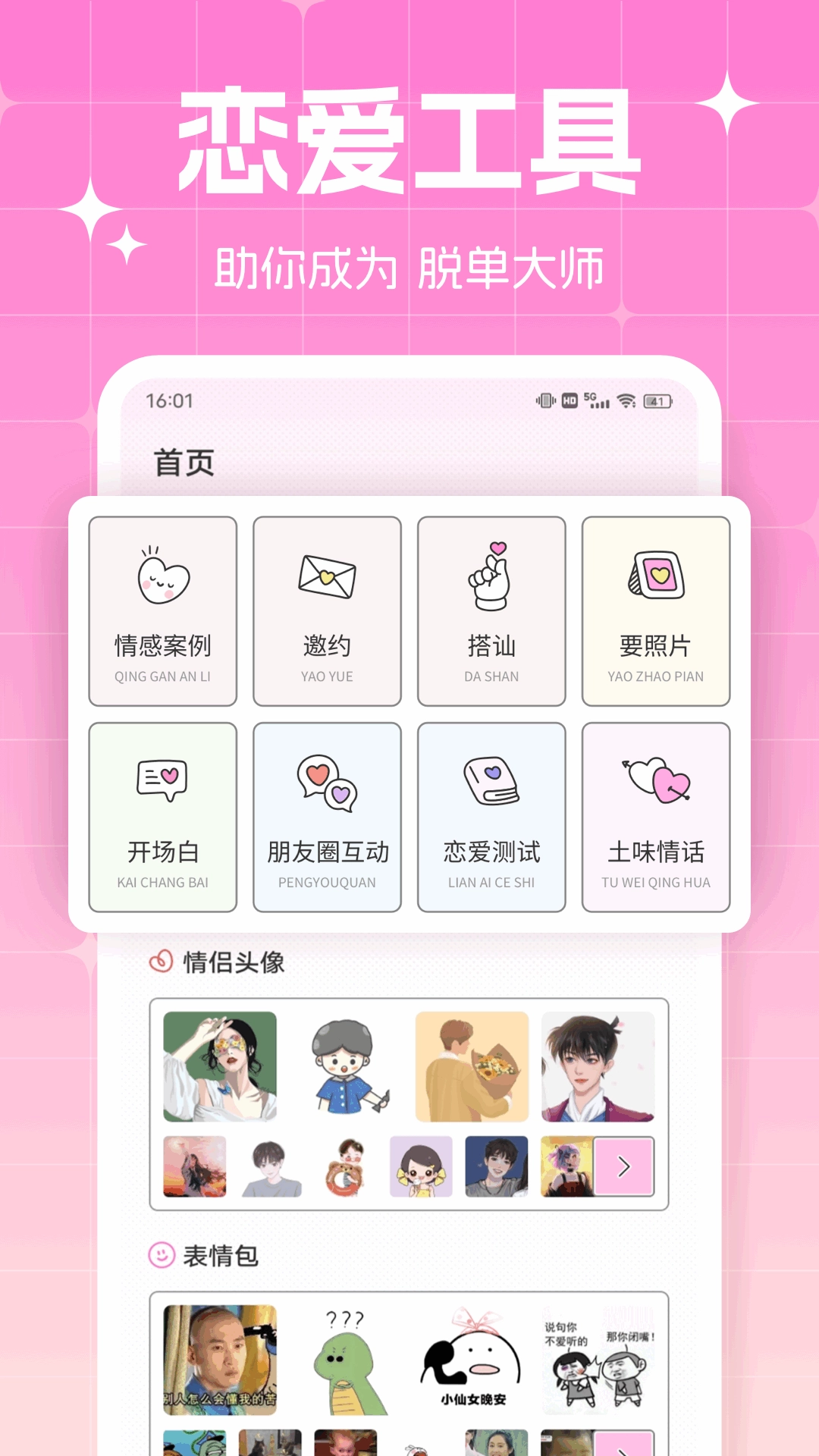Viewport: 819px width, 1456px height.
Task: Tap the heart icon beside 情侣头像
Action: point(162,959)
